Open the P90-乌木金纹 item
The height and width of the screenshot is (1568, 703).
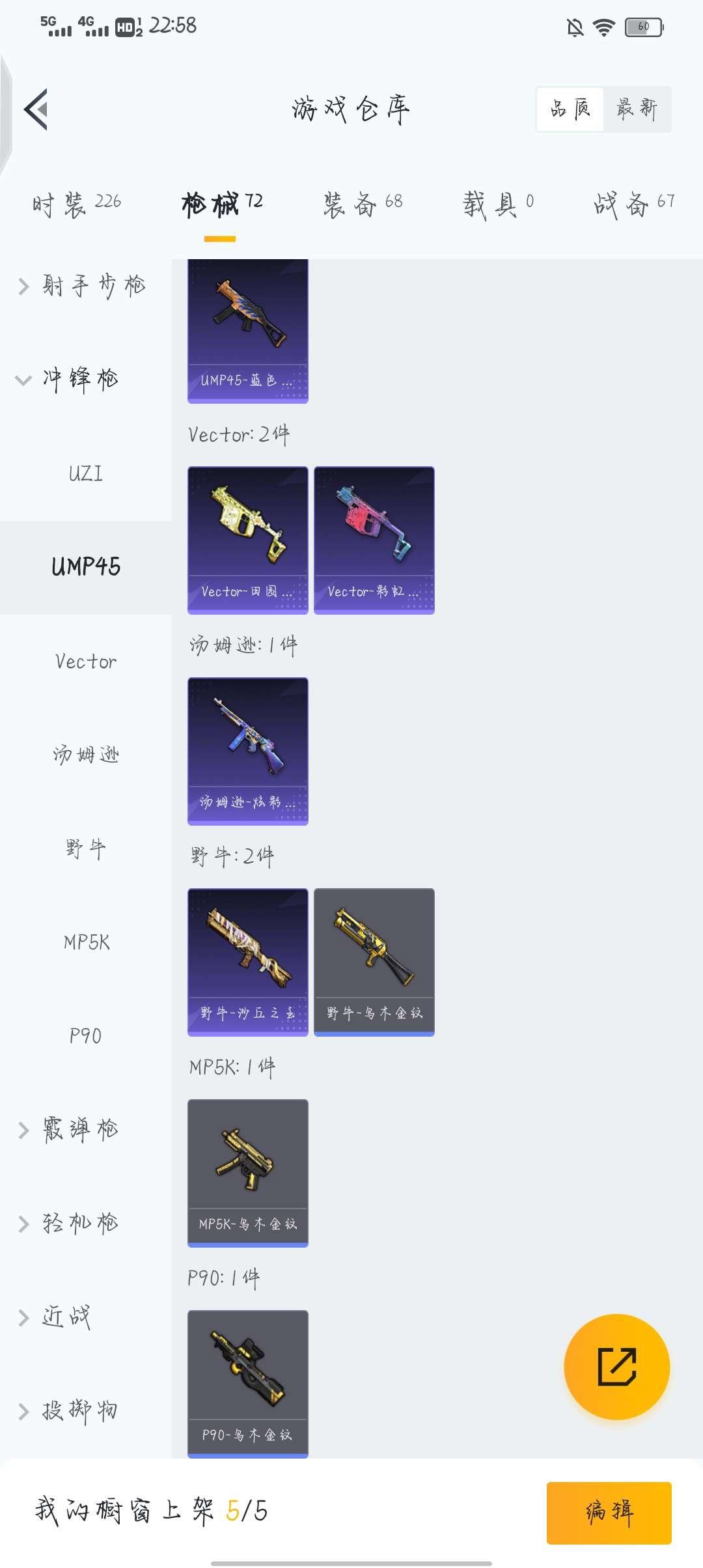coord(247,1383)
